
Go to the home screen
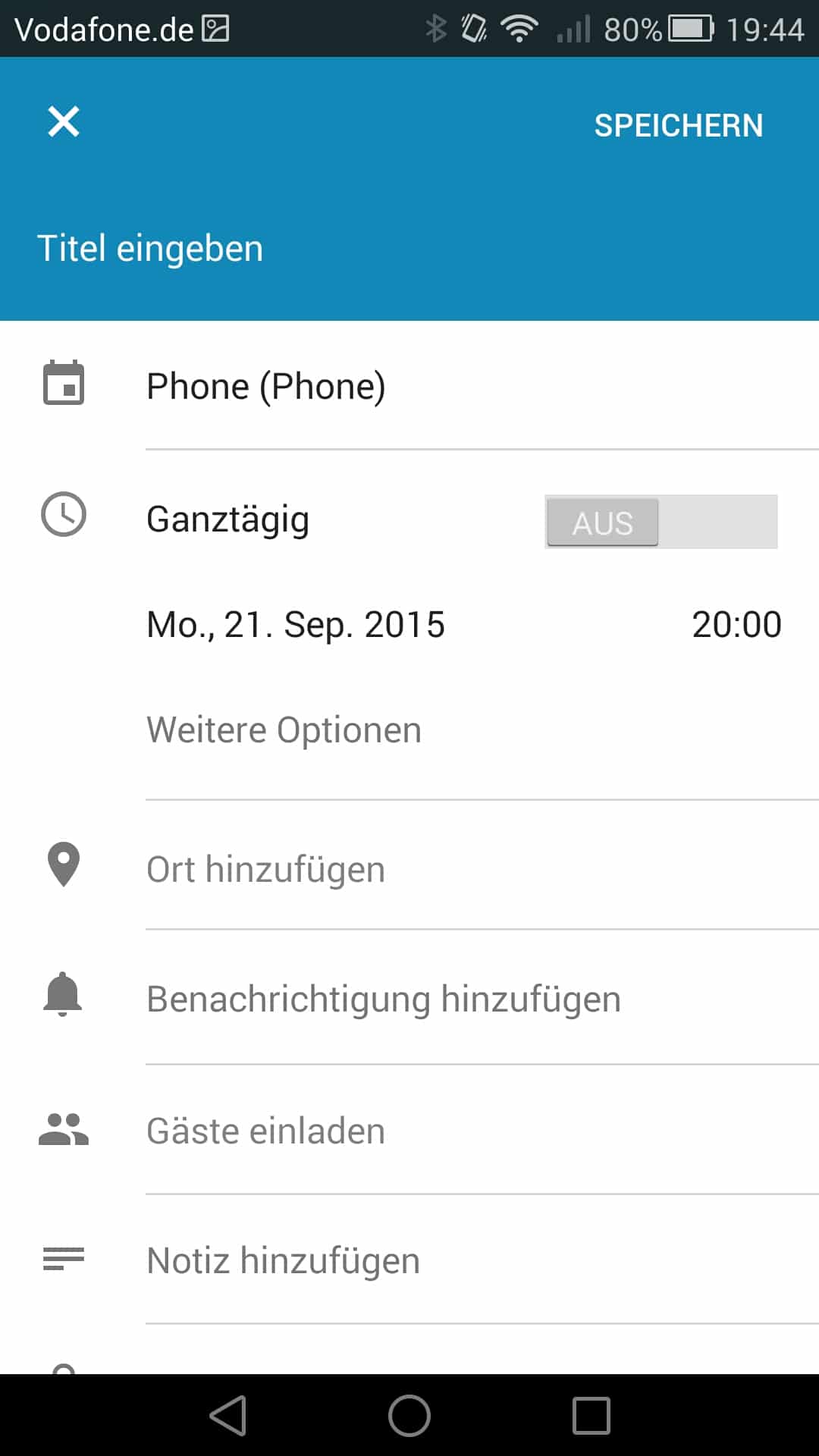[409, 1416]
